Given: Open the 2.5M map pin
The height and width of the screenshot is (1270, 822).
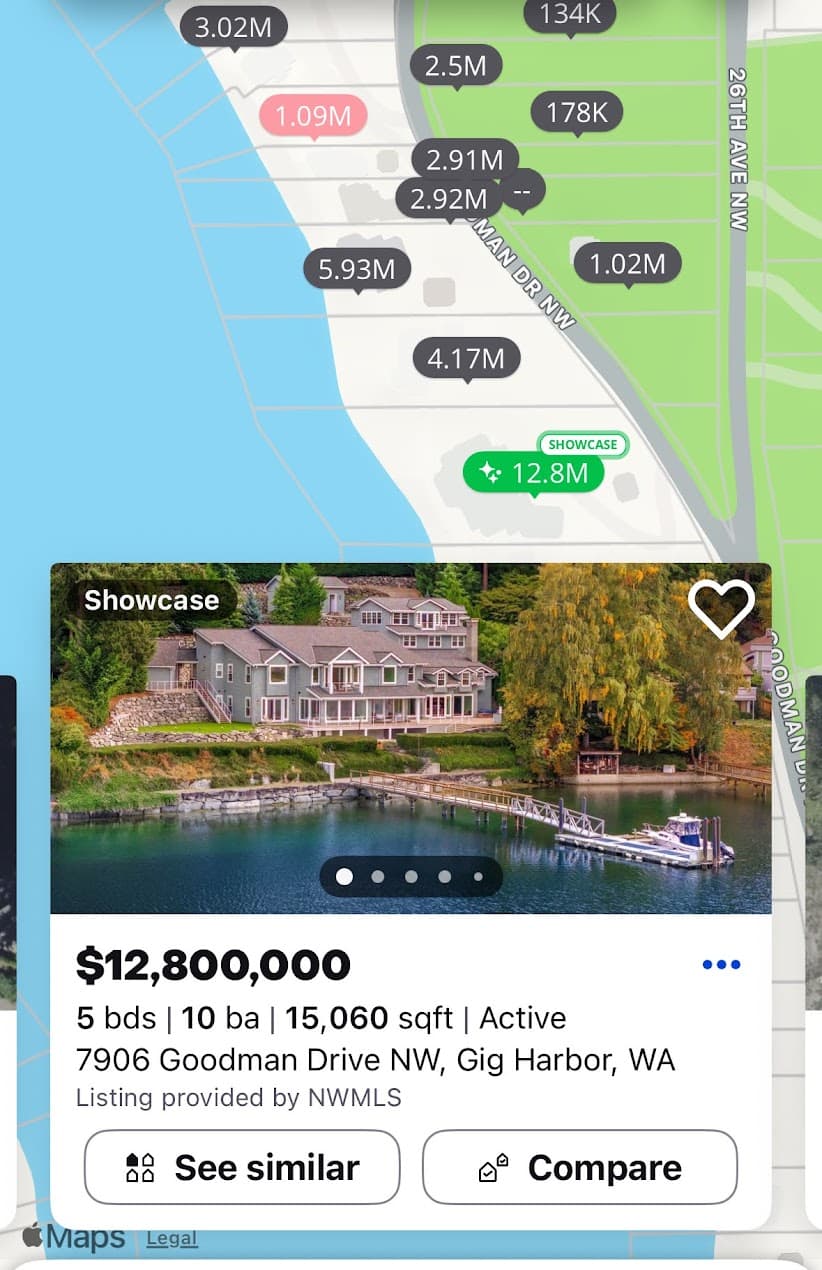Looking at the screenshot, I should 456,66.
